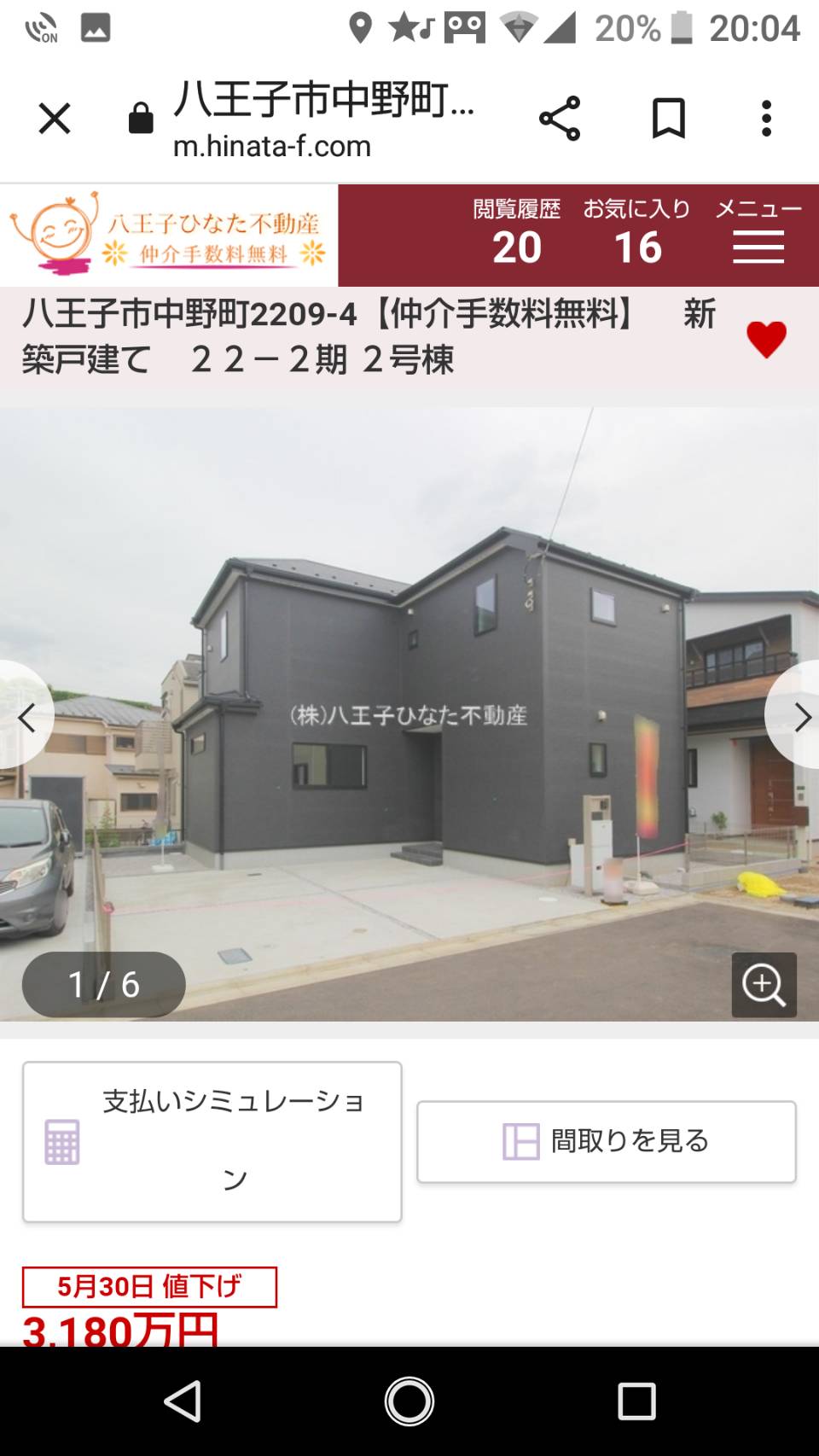Tap 間取りを見る to view floor plan
Image resolution: width=819 pixels, height=1456 pixels.
pos(606,1141)
